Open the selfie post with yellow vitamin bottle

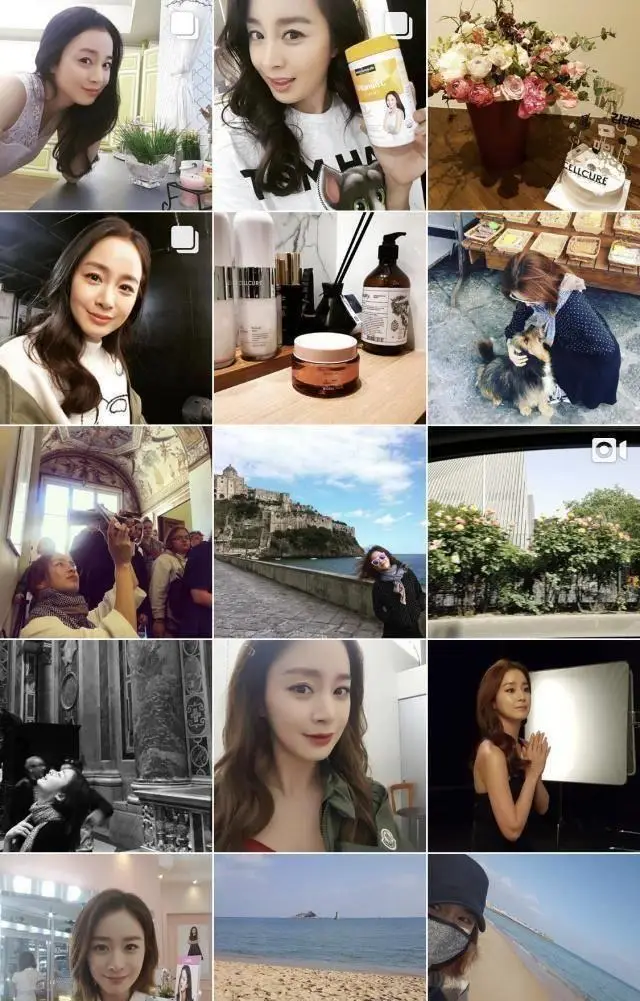[319, 105]
